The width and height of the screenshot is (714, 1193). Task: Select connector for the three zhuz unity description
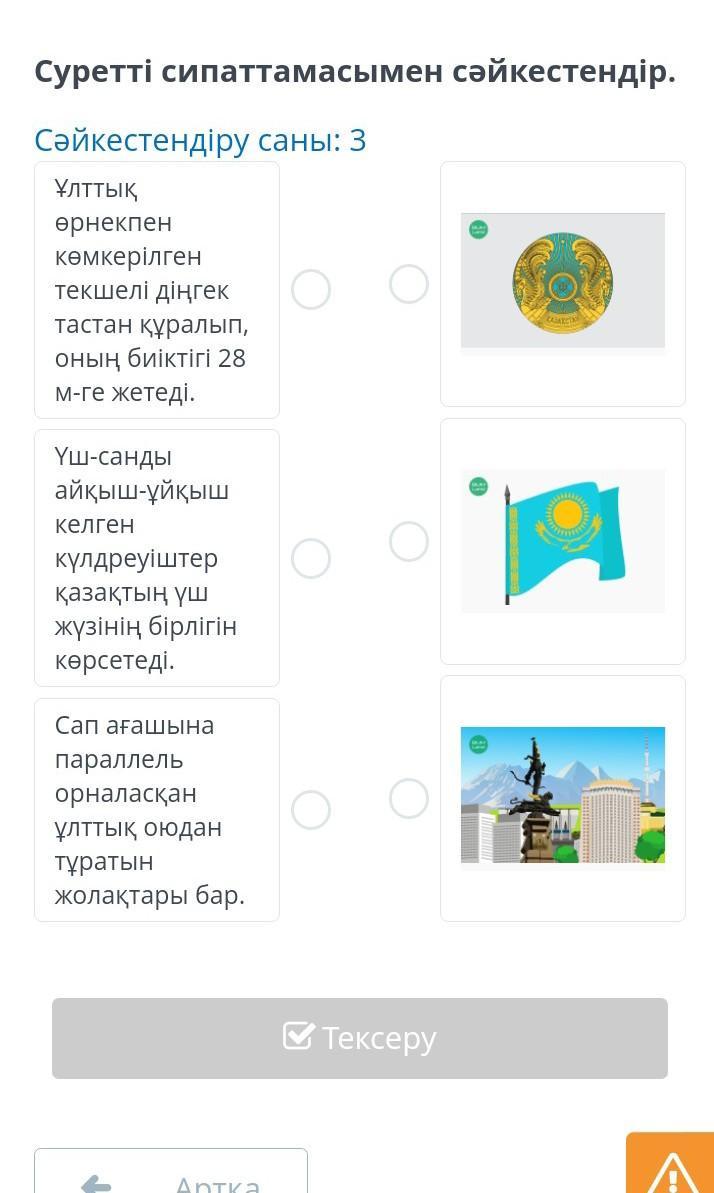[x=310, y=558]
